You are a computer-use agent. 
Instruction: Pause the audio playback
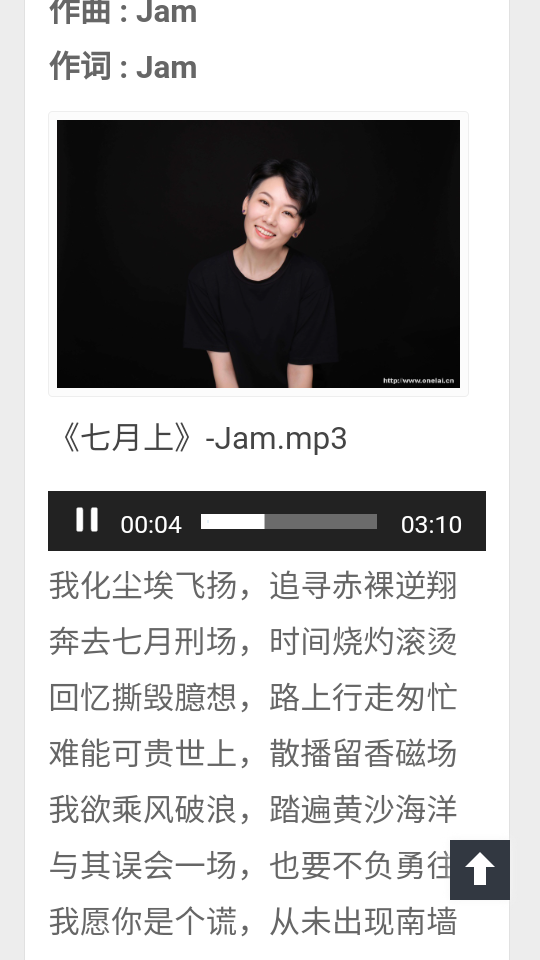(x=87, y=520)
